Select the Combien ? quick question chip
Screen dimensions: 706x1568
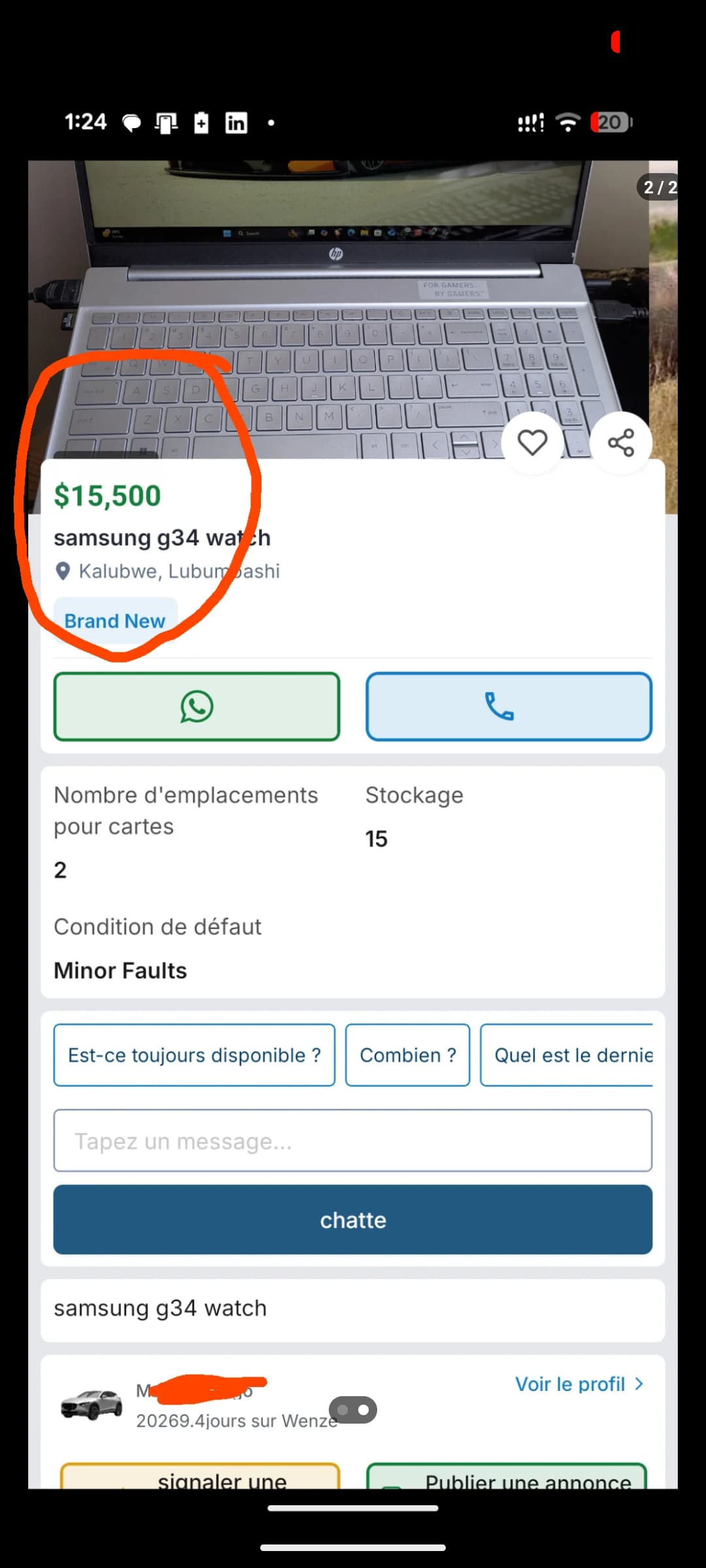pyautogui.click(x=407, y=1054)
